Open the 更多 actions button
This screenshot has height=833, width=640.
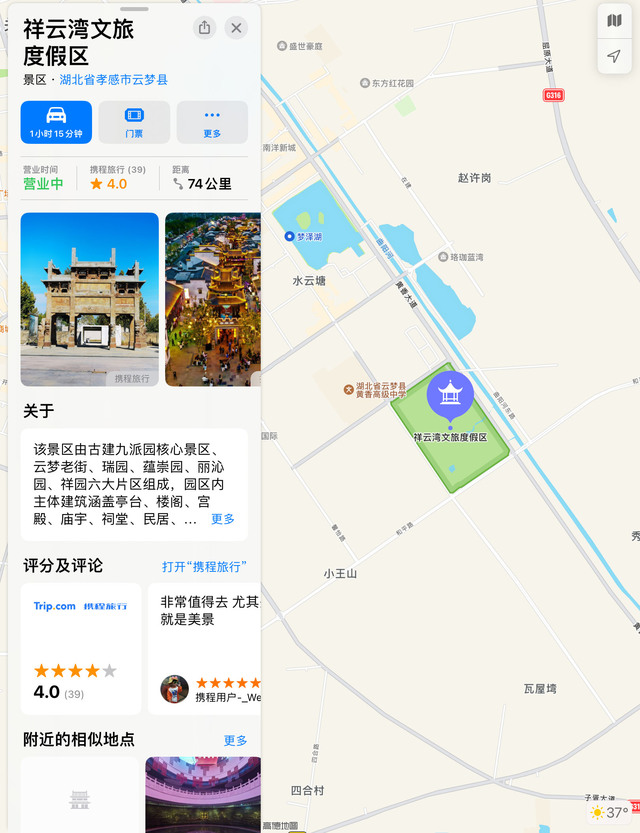(x=212, y=122)
